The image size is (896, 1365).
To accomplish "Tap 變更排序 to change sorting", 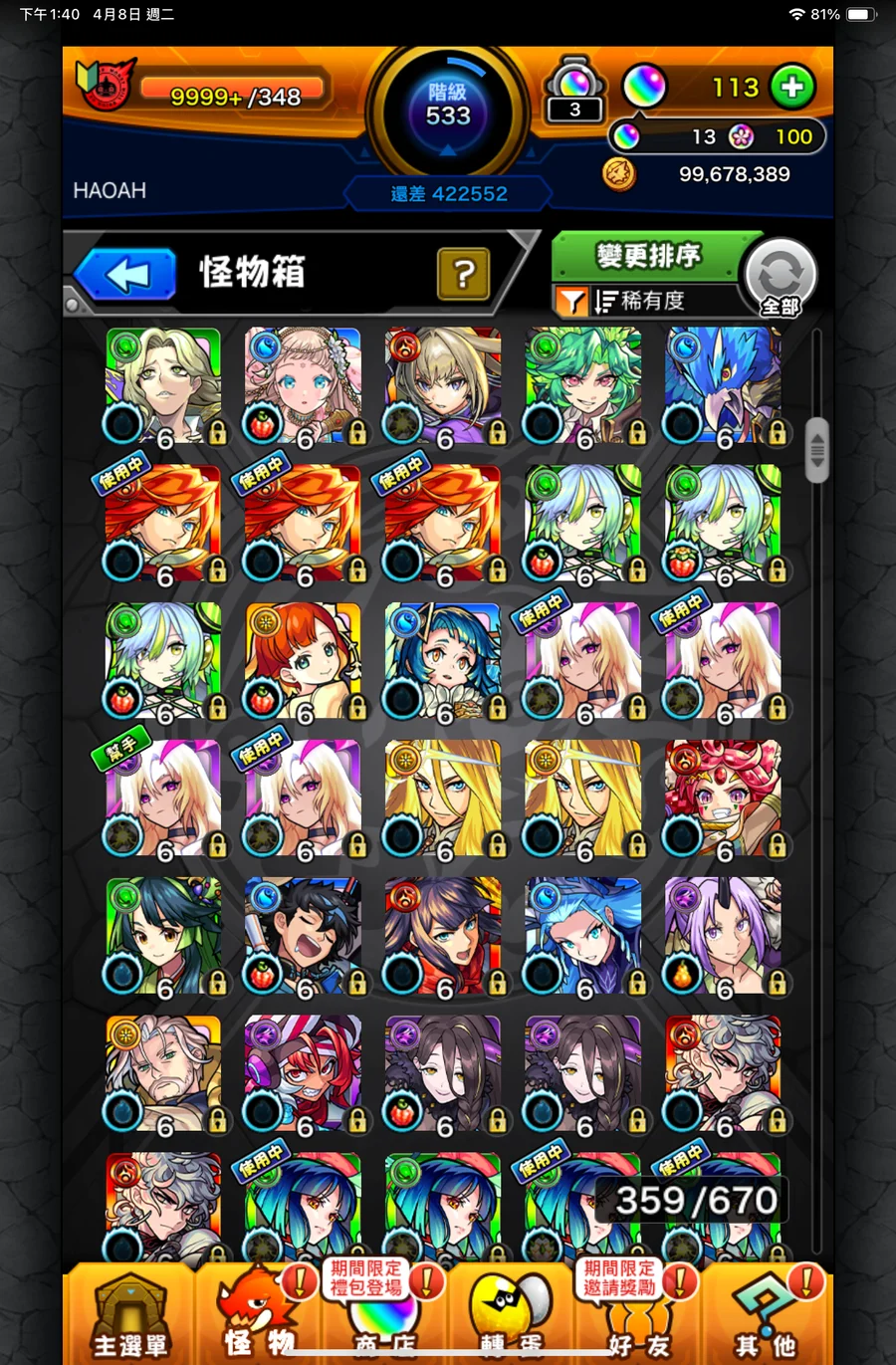I will (x=648, y=256).
